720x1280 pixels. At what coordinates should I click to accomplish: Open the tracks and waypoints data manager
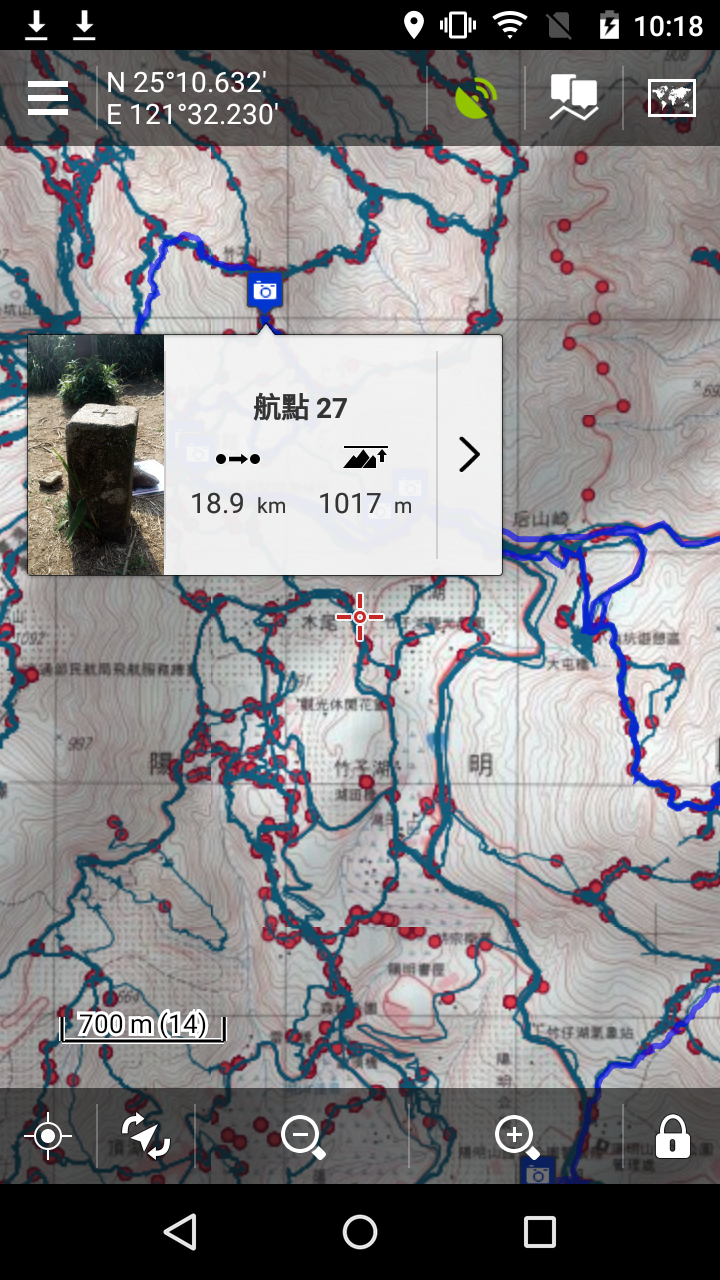click(x=574, y=98)
